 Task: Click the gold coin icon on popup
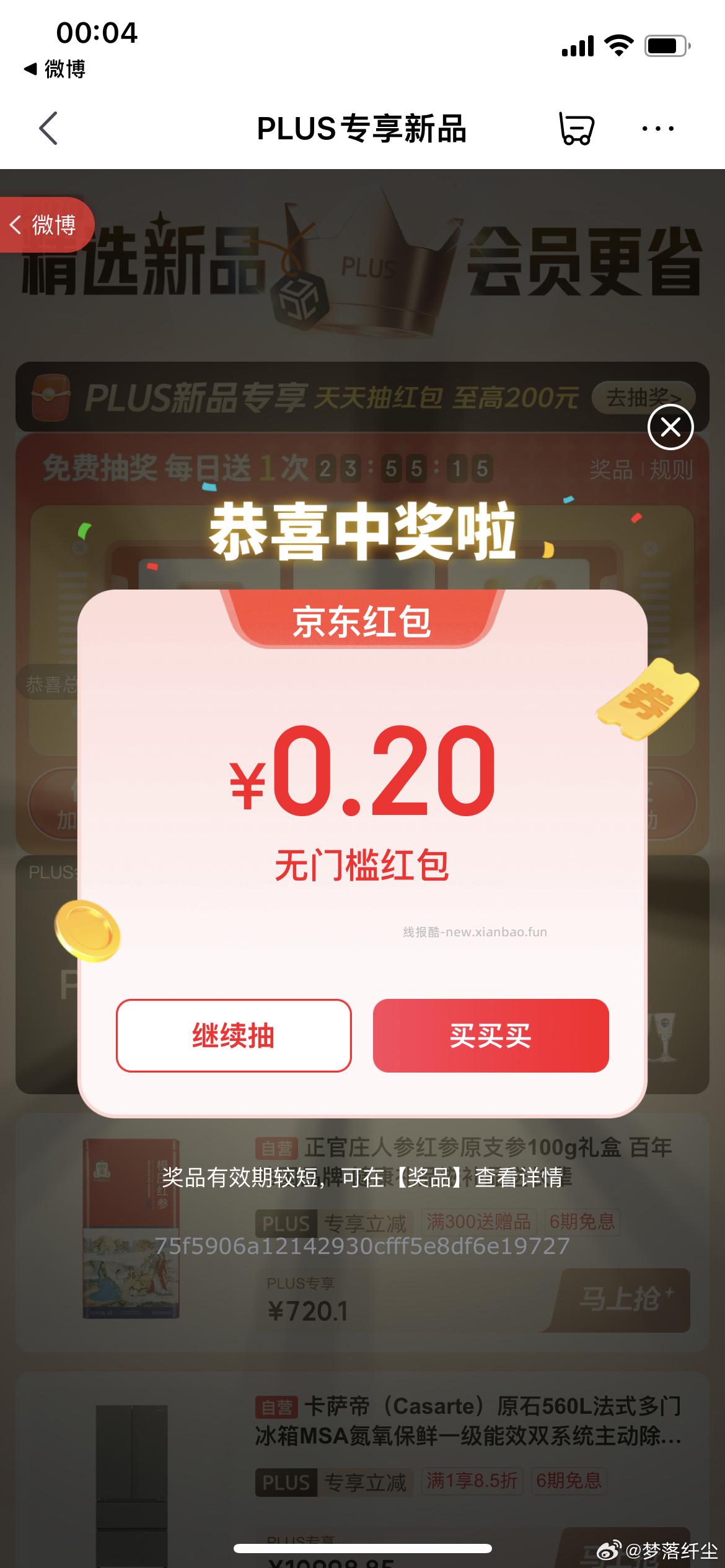point(89,932)
